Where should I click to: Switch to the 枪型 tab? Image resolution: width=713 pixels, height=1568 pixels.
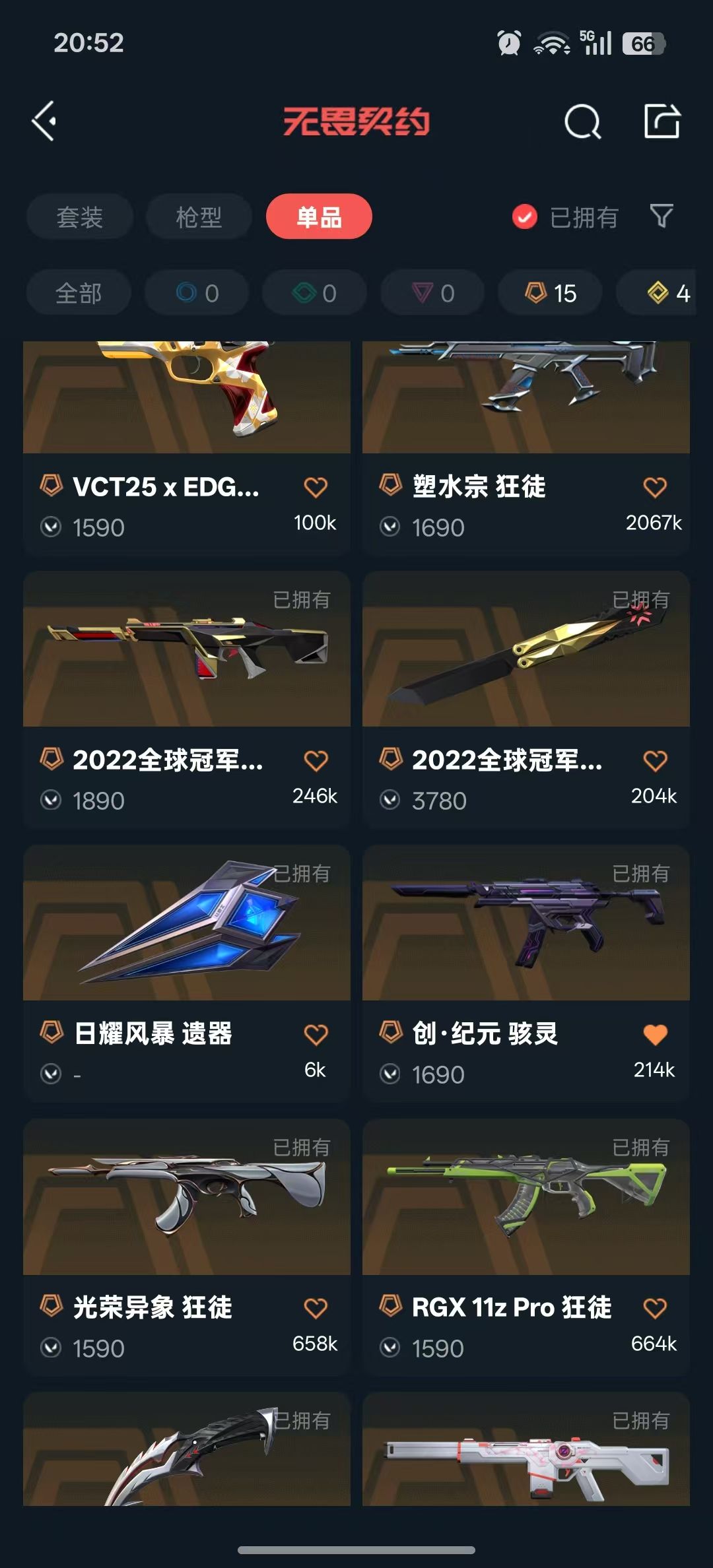point(197,216)
